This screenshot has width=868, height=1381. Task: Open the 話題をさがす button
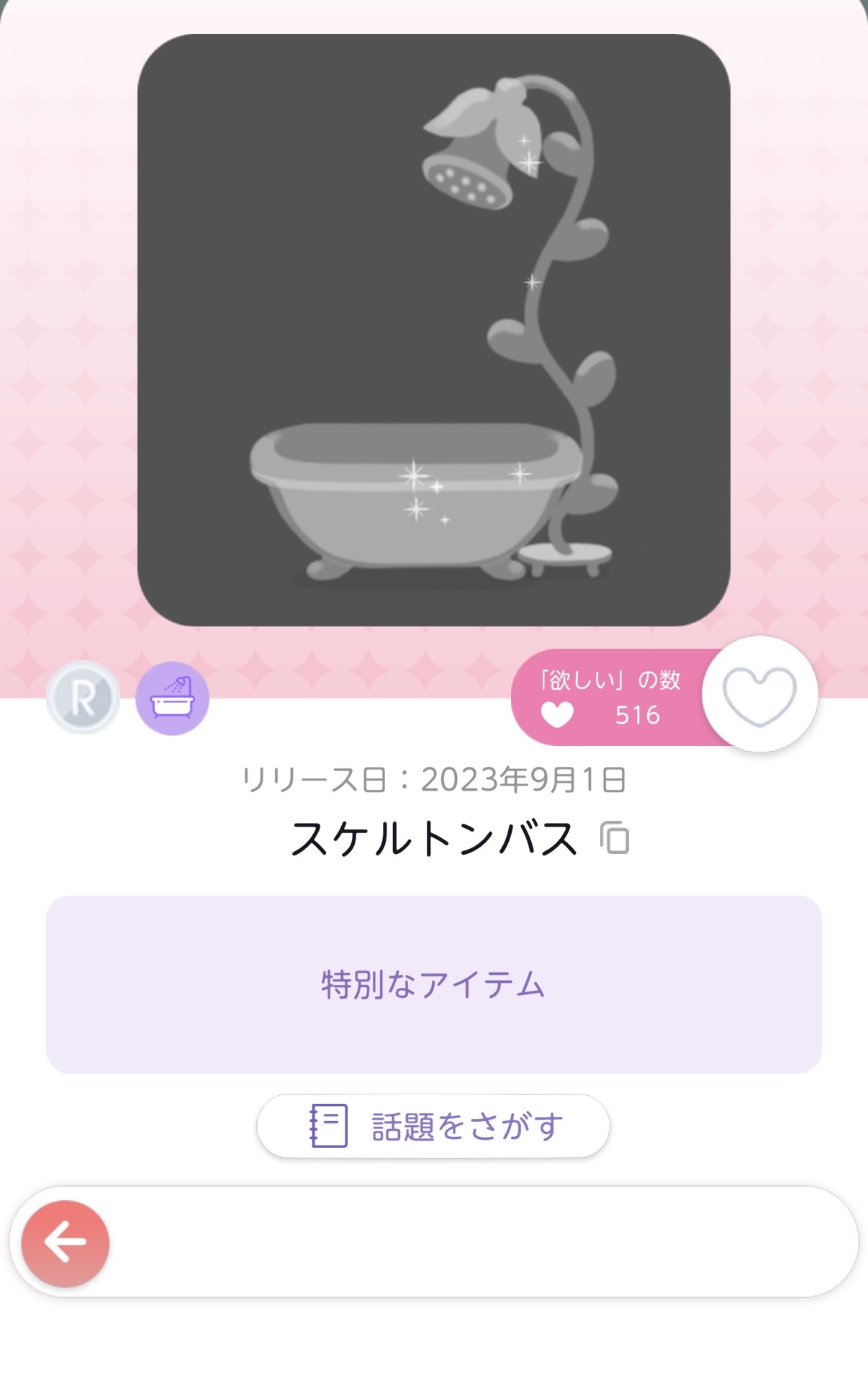pos(433,1126)
